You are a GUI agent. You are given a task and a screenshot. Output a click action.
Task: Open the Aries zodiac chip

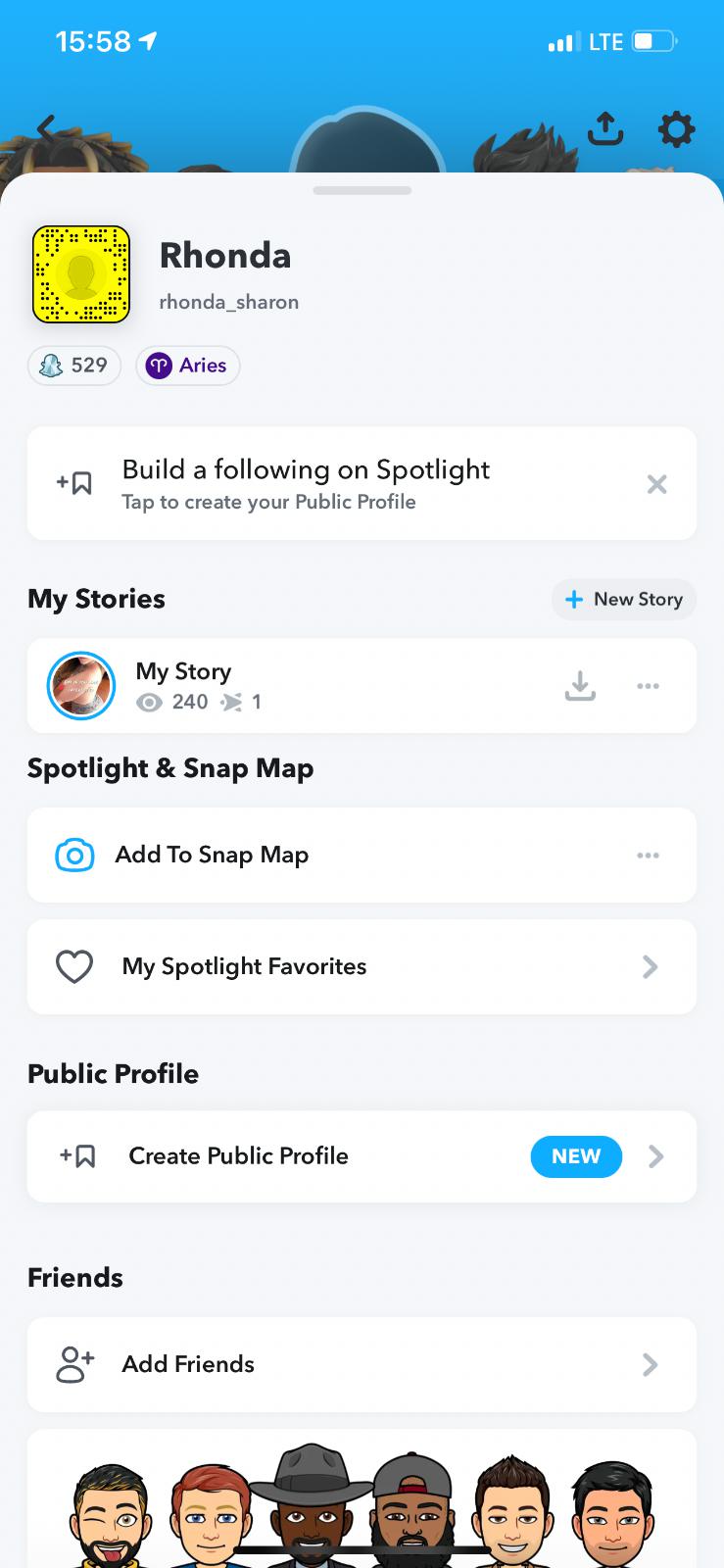point(187,366)
